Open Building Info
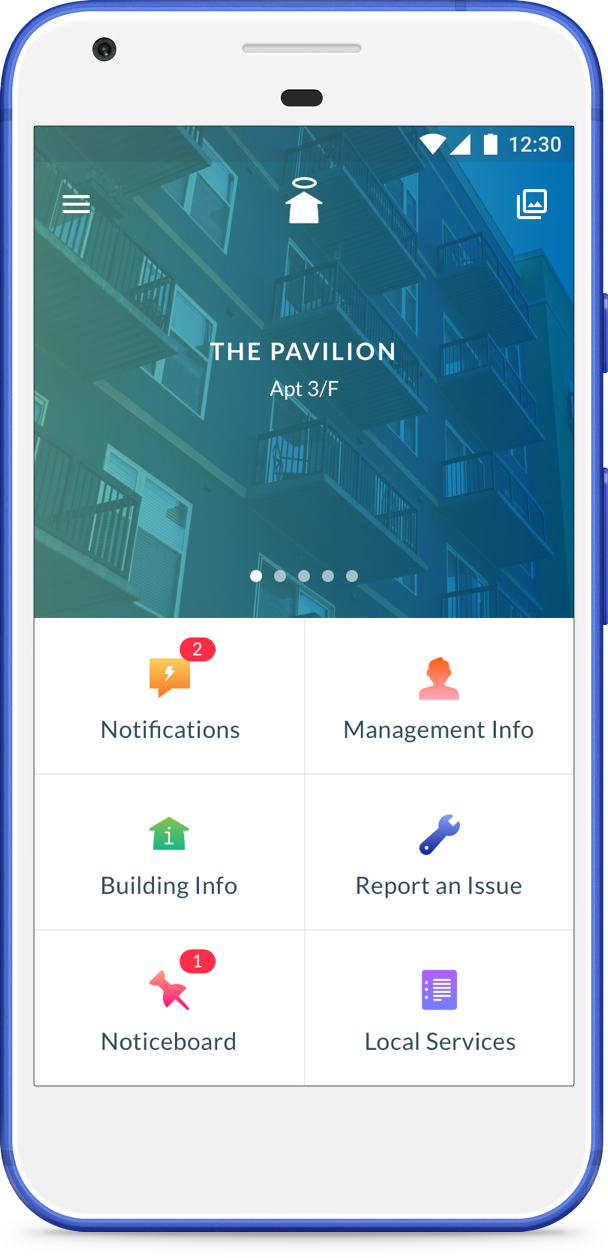This screenshot has height=1258, width=608. click(169, 853)
